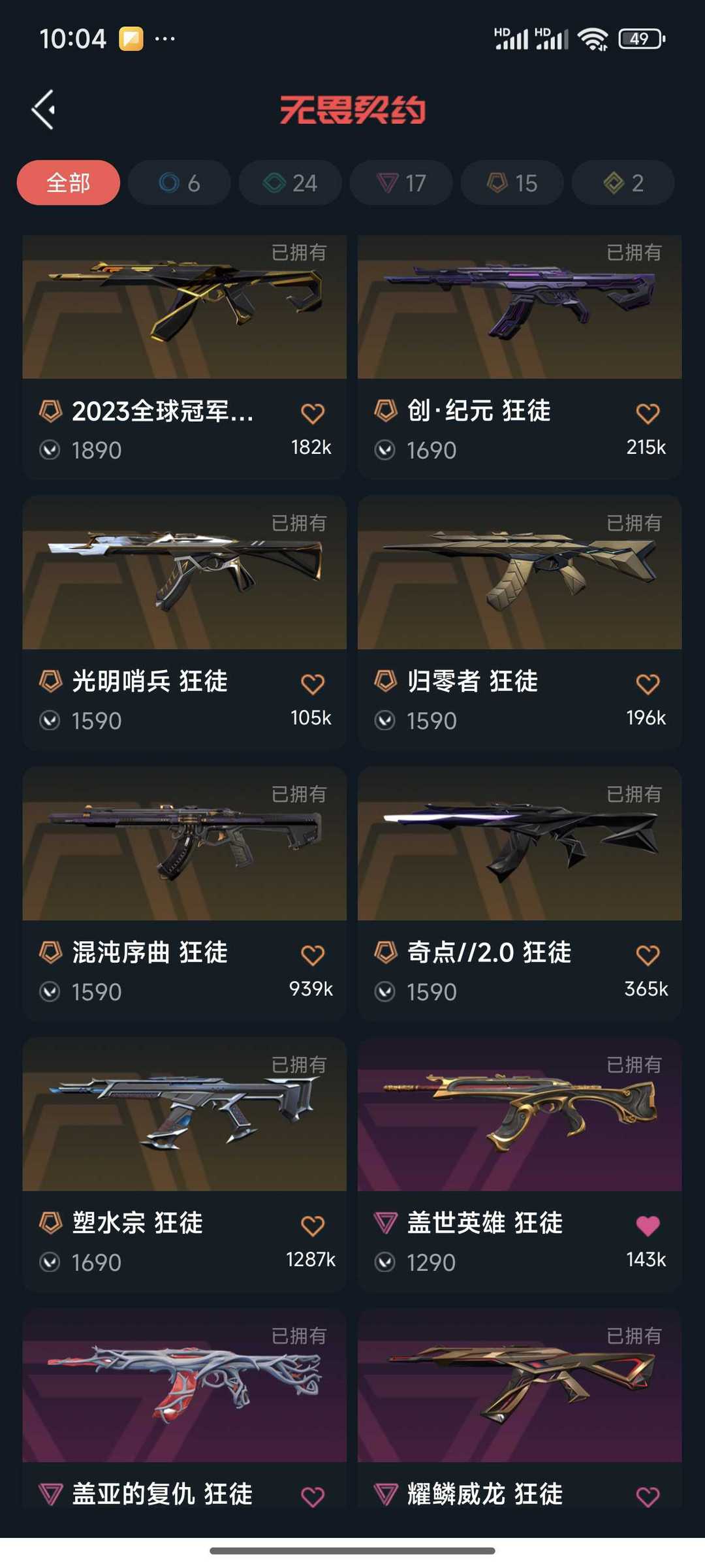Filter by the orange tier showing 15
Screen dimensions: 705x1568
tap(512, 183)
